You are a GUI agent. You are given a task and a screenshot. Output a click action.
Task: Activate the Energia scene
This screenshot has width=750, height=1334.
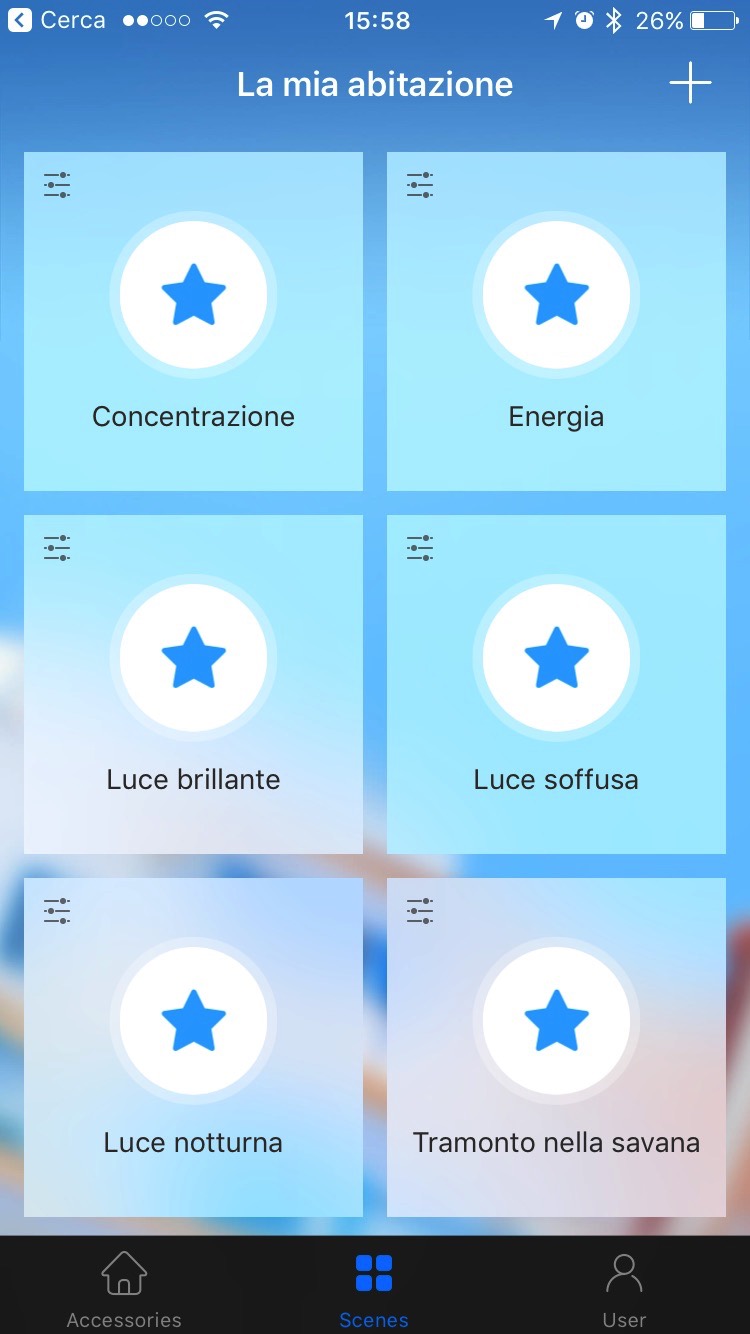click(x=556, y=296)
